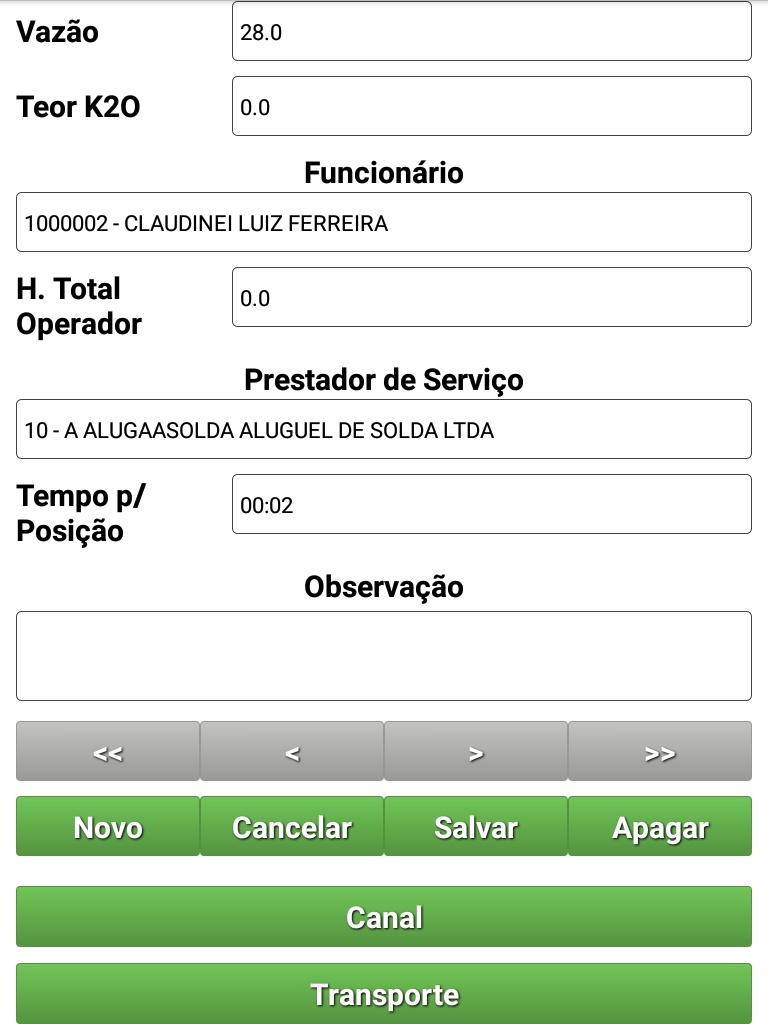768x1024 pixels.
Task: Change the Prestador de Serviço field
Action: [x=384, y=429]
